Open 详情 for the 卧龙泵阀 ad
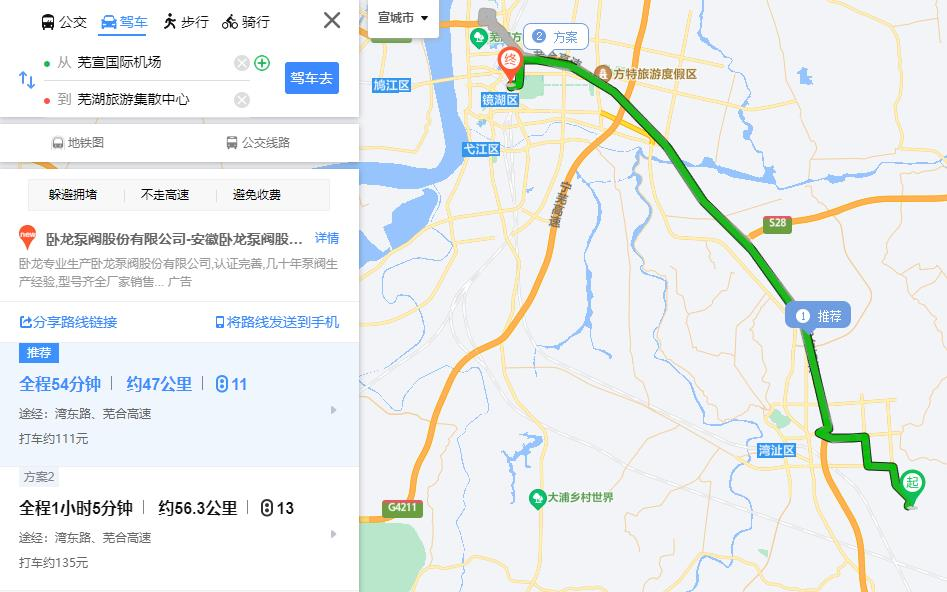 pos(327,238)
